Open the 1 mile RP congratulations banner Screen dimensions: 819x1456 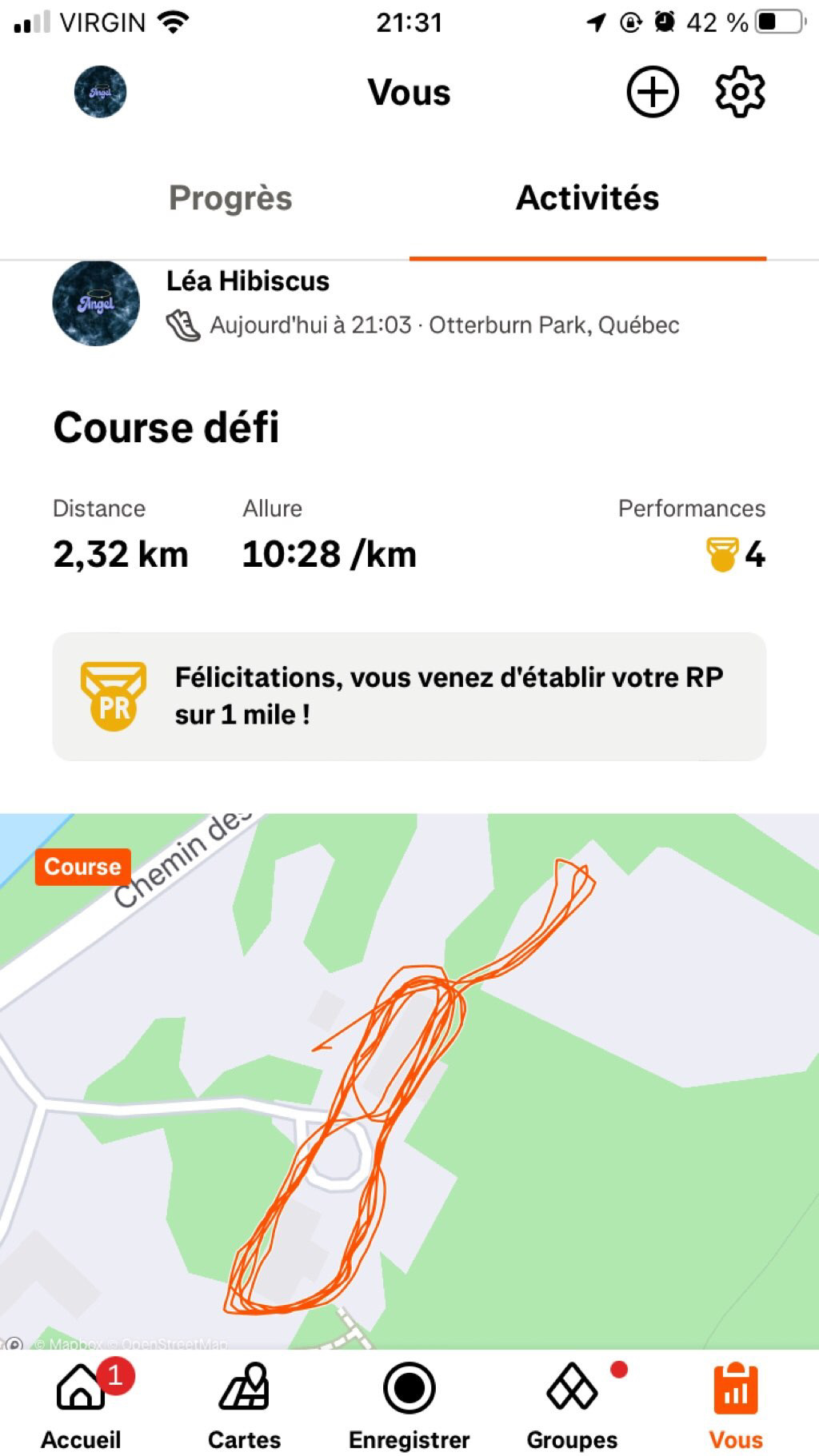tap(409, 696)
